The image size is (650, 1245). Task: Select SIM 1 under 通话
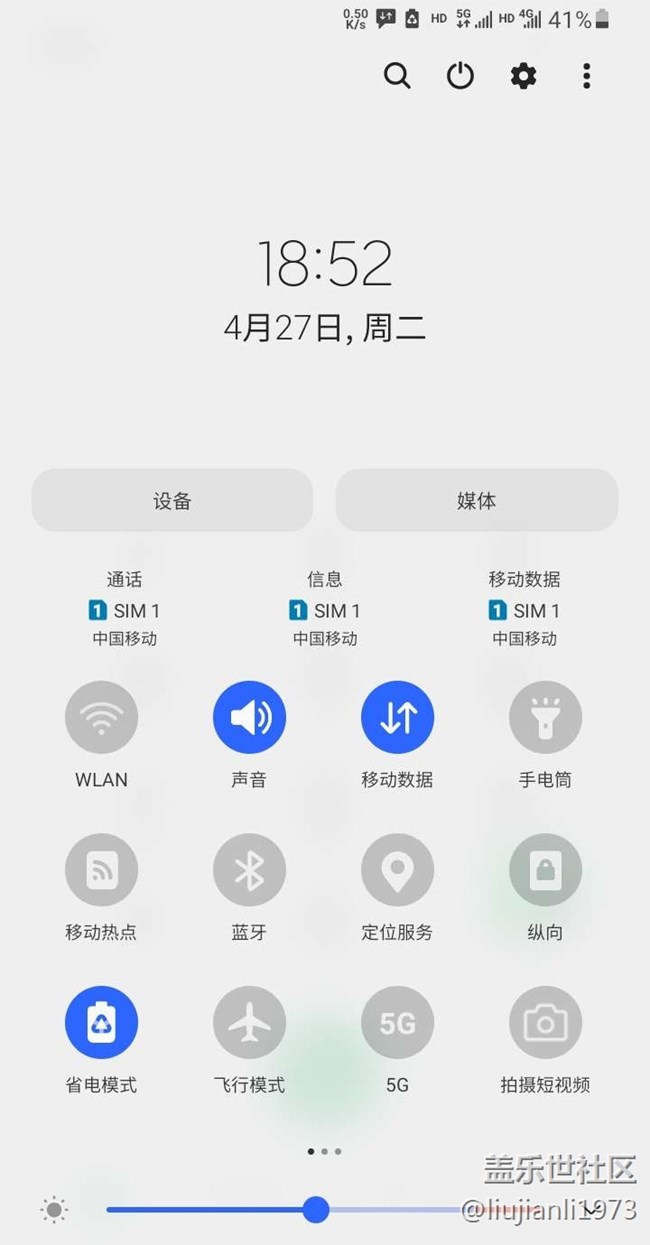(x=124, y=610)
